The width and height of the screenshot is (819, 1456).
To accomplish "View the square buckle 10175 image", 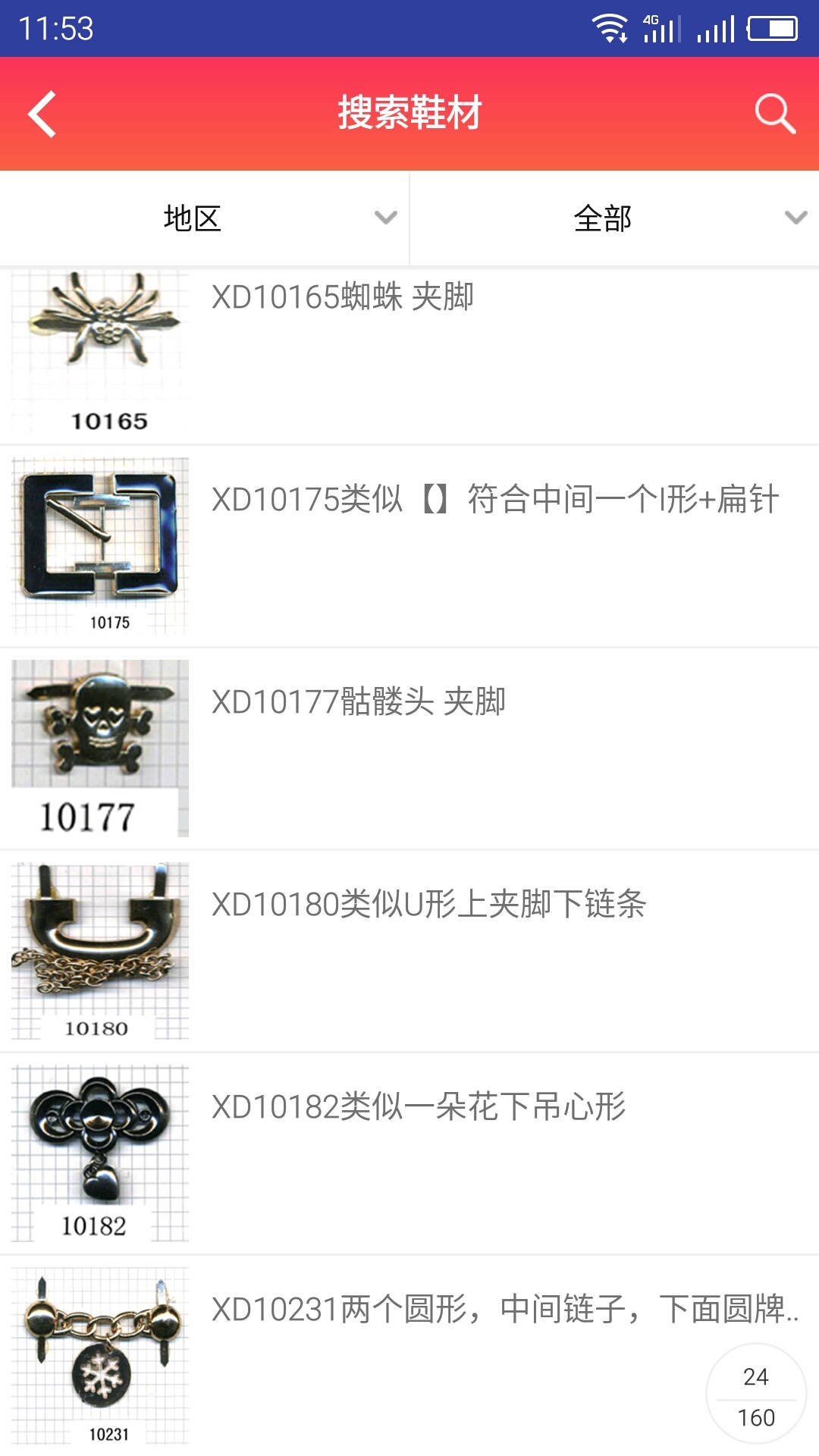I will click(x=99, y=544).
